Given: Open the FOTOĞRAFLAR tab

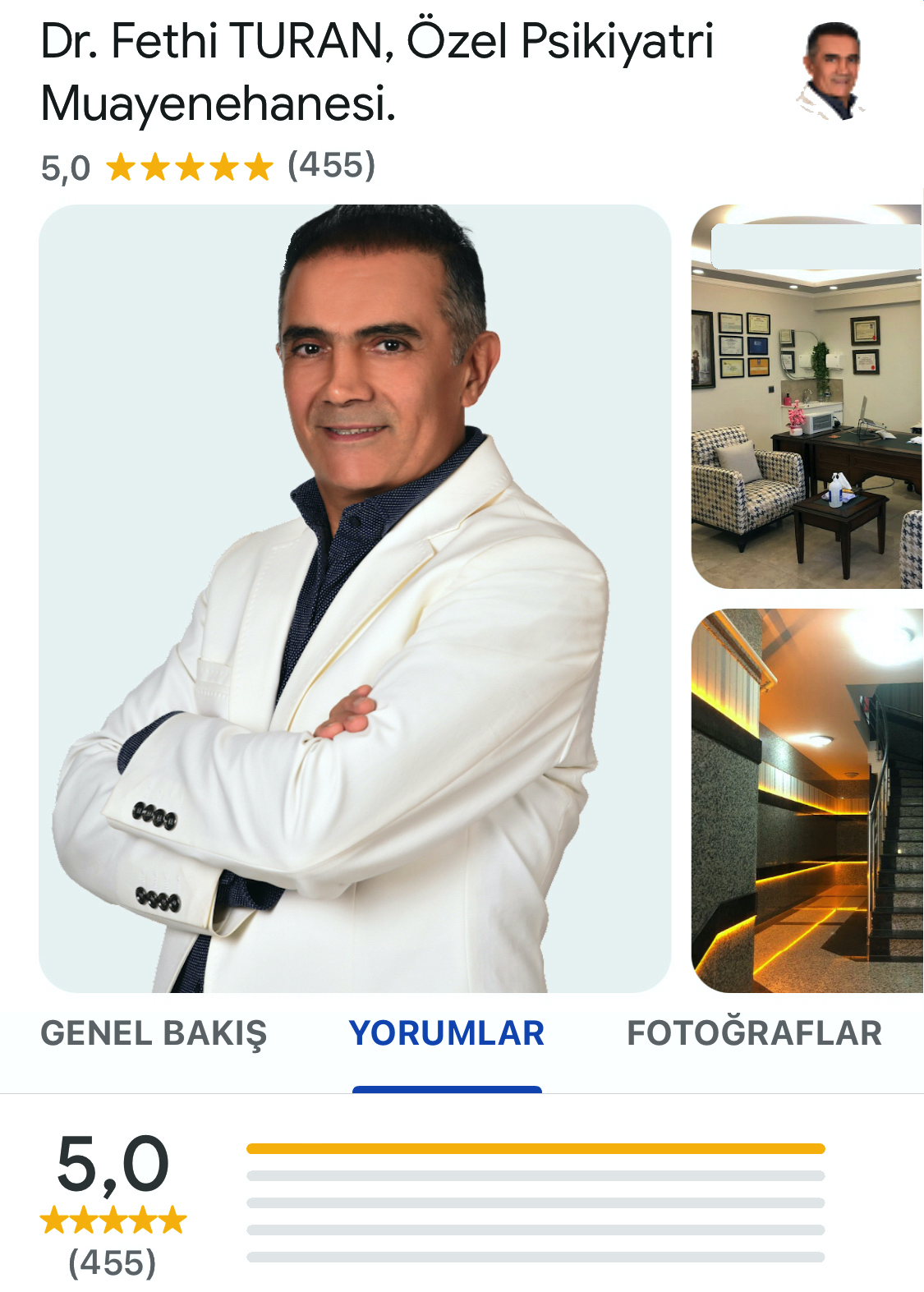Looking at the screenshot, I should (x=754, y=1033).
